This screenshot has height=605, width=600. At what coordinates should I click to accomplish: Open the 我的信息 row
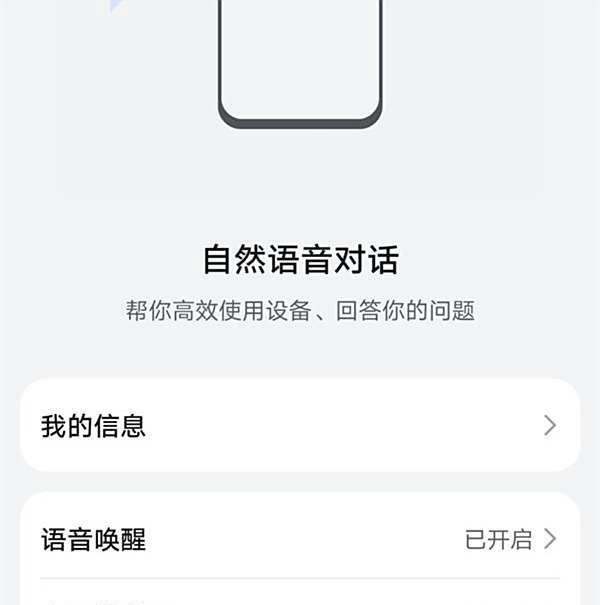click(x=299, y=426)
